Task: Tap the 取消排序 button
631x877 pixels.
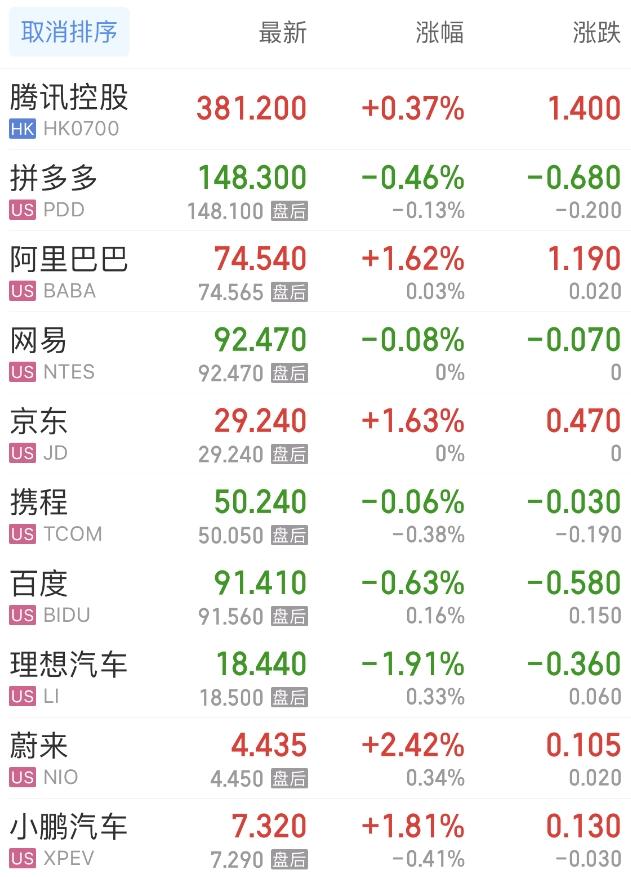Action: [x=69, y=33]
